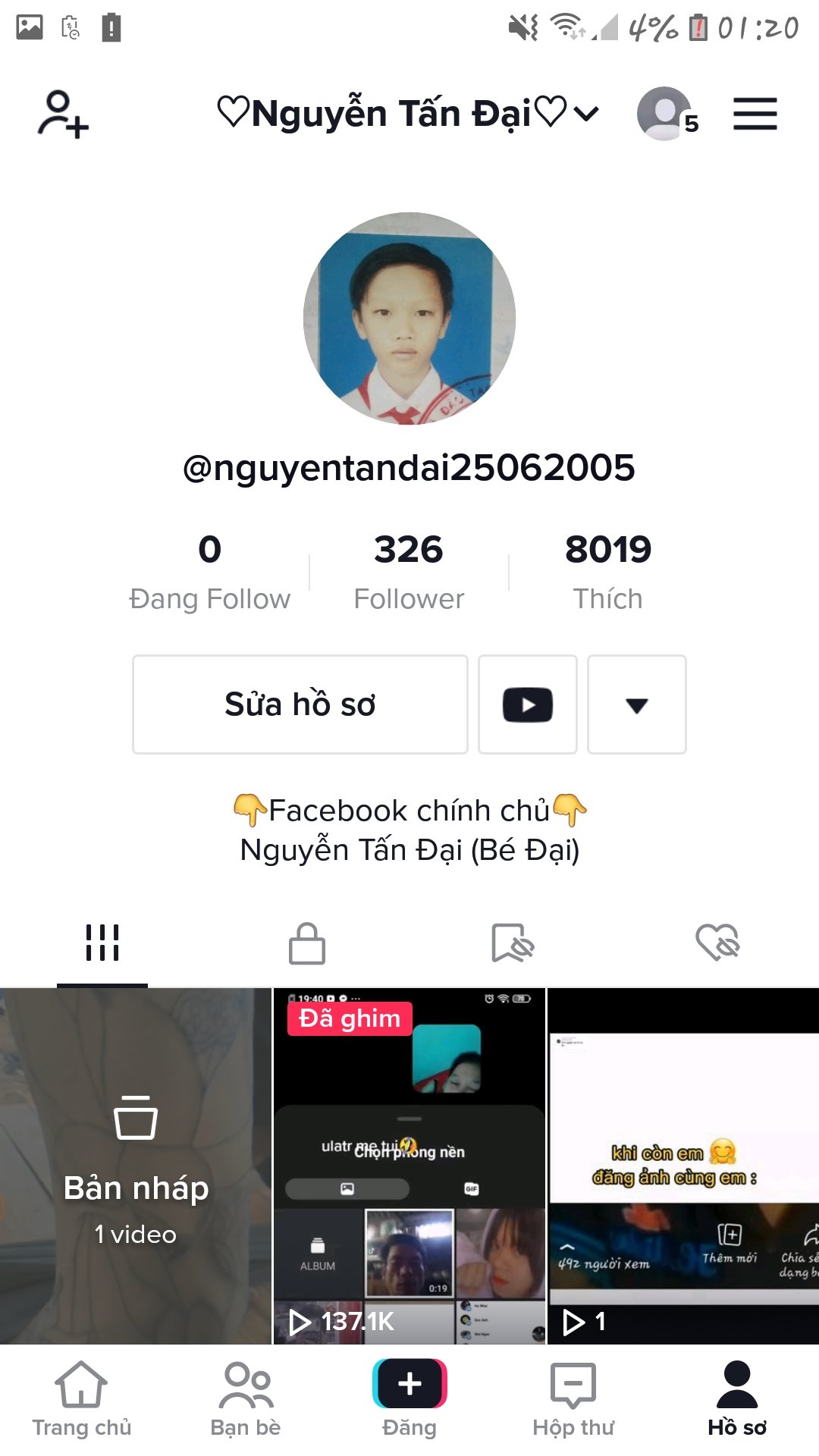Switch to the liked videos tab
This screenshot has height=1456, width=819.
click(x=717, y=943)
